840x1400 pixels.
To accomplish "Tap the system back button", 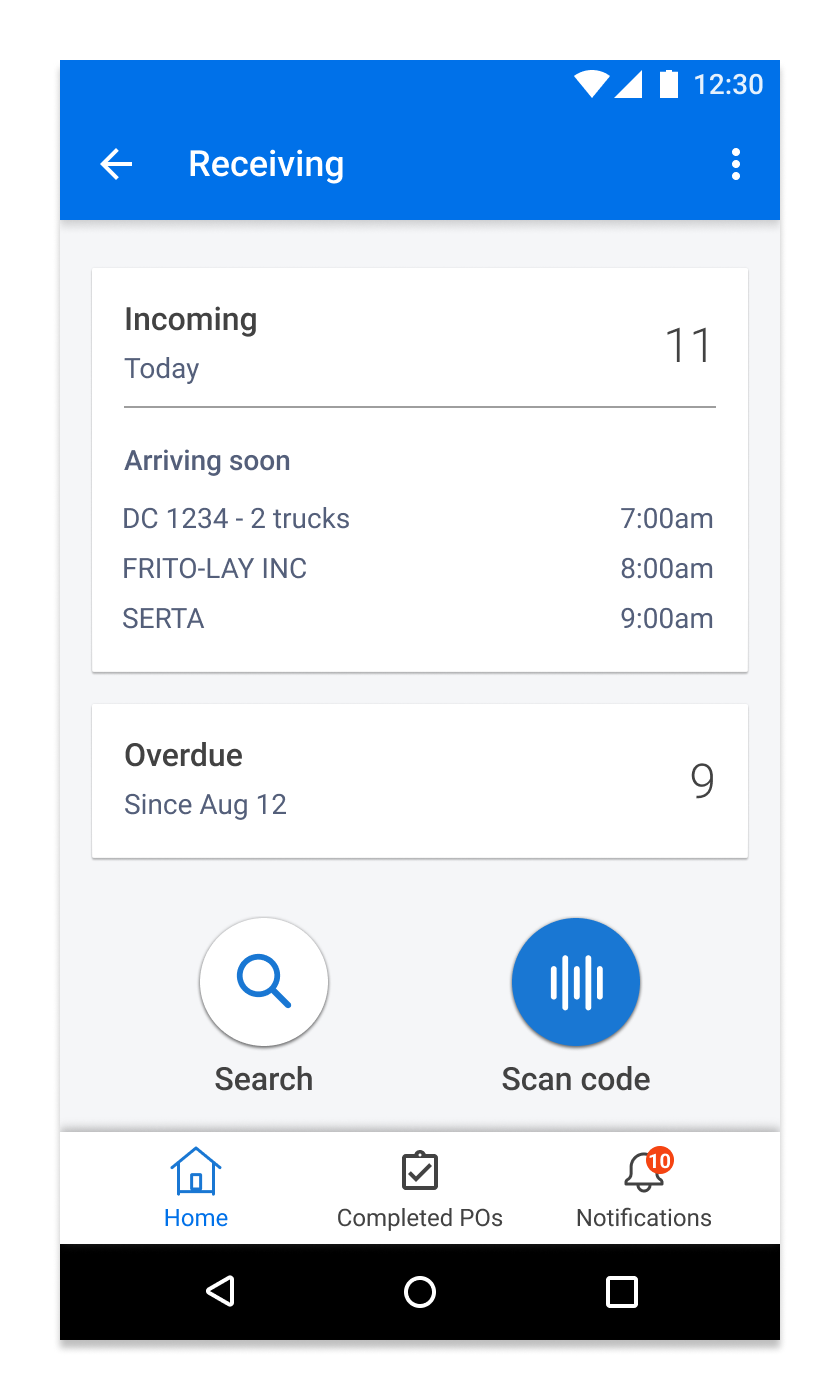I will click(220, 1291).
